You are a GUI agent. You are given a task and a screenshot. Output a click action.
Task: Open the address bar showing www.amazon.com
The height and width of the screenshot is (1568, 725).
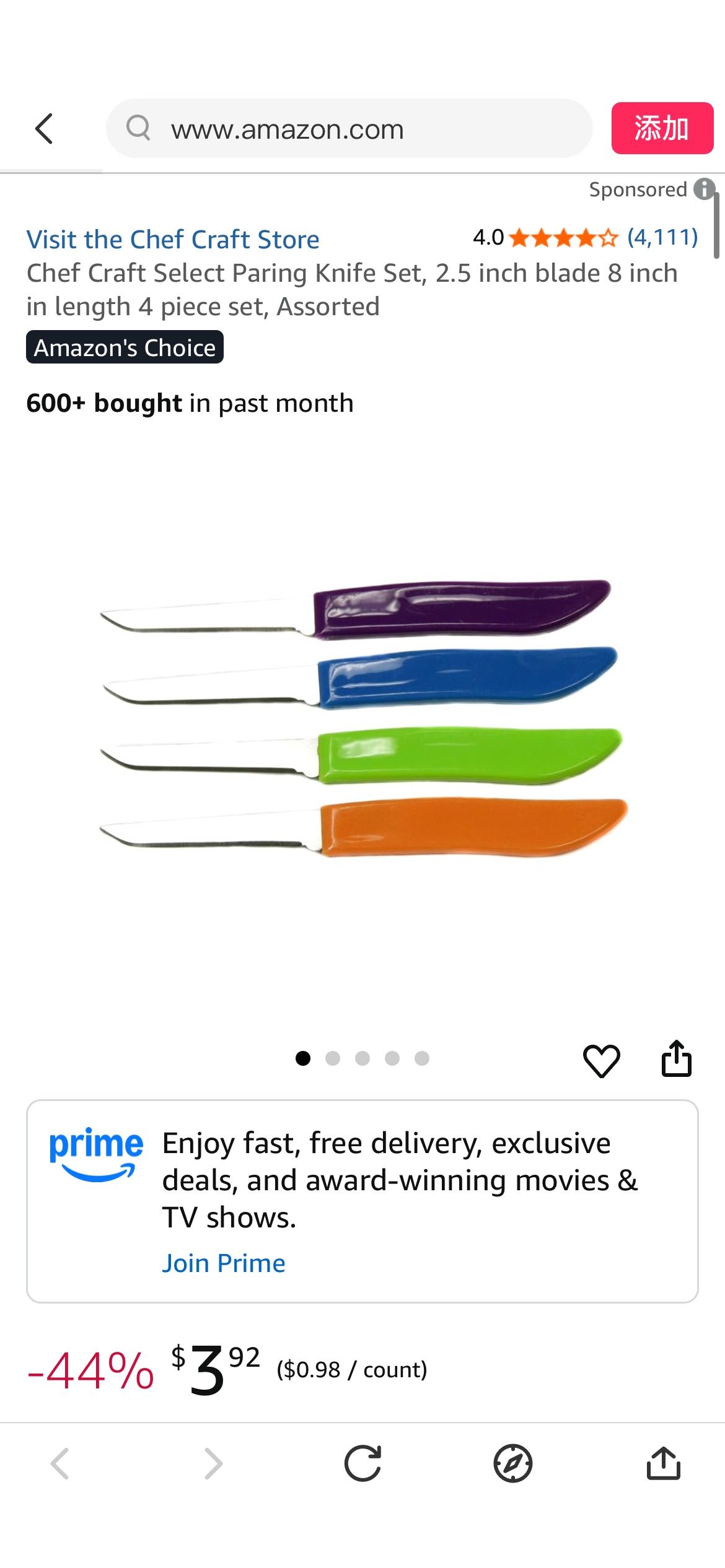pos(349,129)
